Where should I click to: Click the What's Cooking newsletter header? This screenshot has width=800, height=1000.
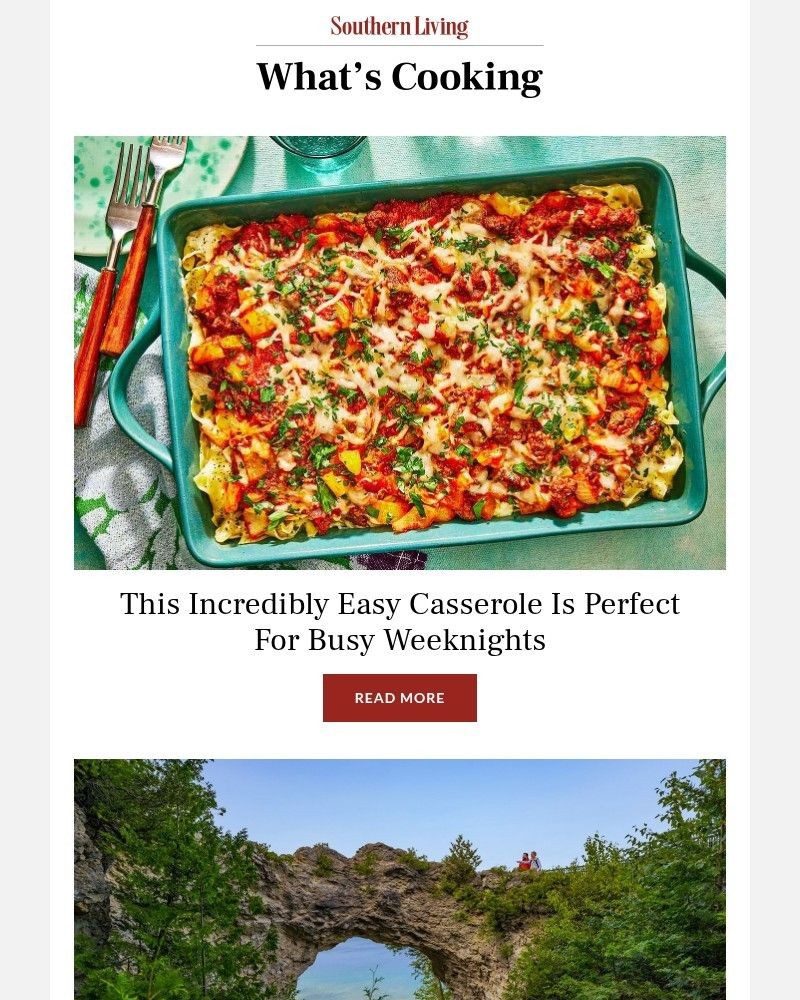click(x=400, y=75)
